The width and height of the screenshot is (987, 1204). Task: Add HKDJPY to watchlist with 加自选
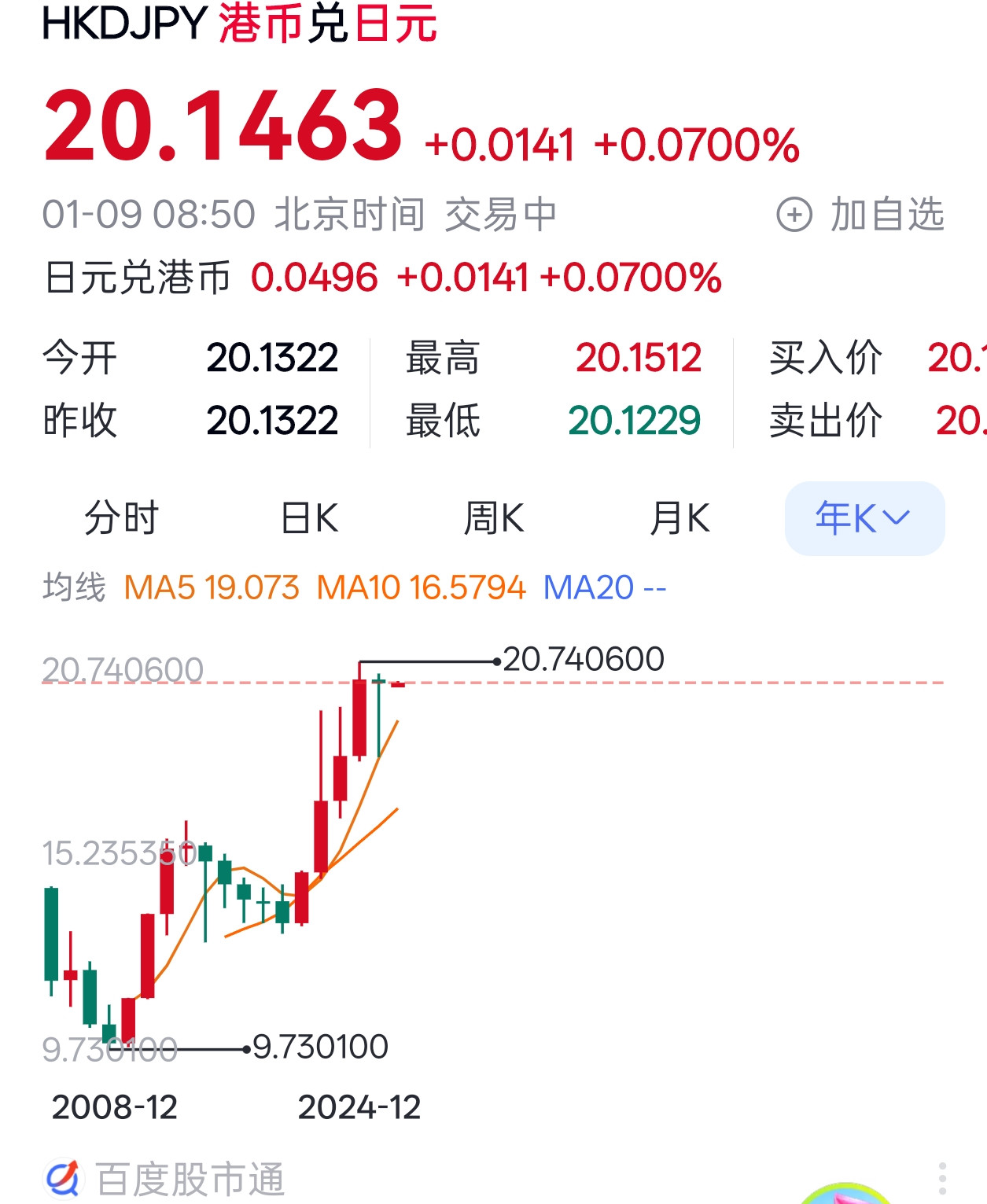pyautogui.click(x=860, y=214)
